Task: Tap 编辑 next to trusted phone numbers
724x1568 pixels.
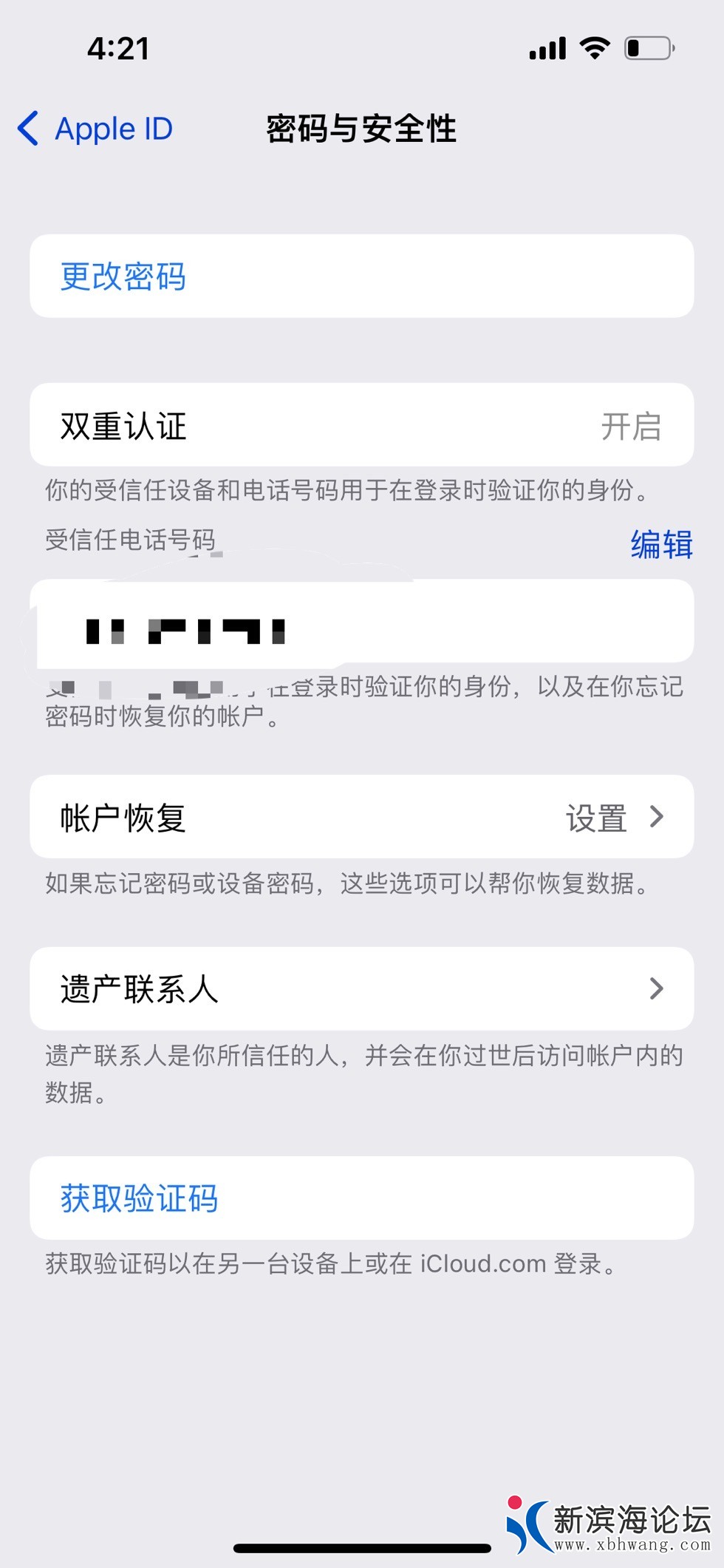Action: pyautogui.click(x=660, y=545)
